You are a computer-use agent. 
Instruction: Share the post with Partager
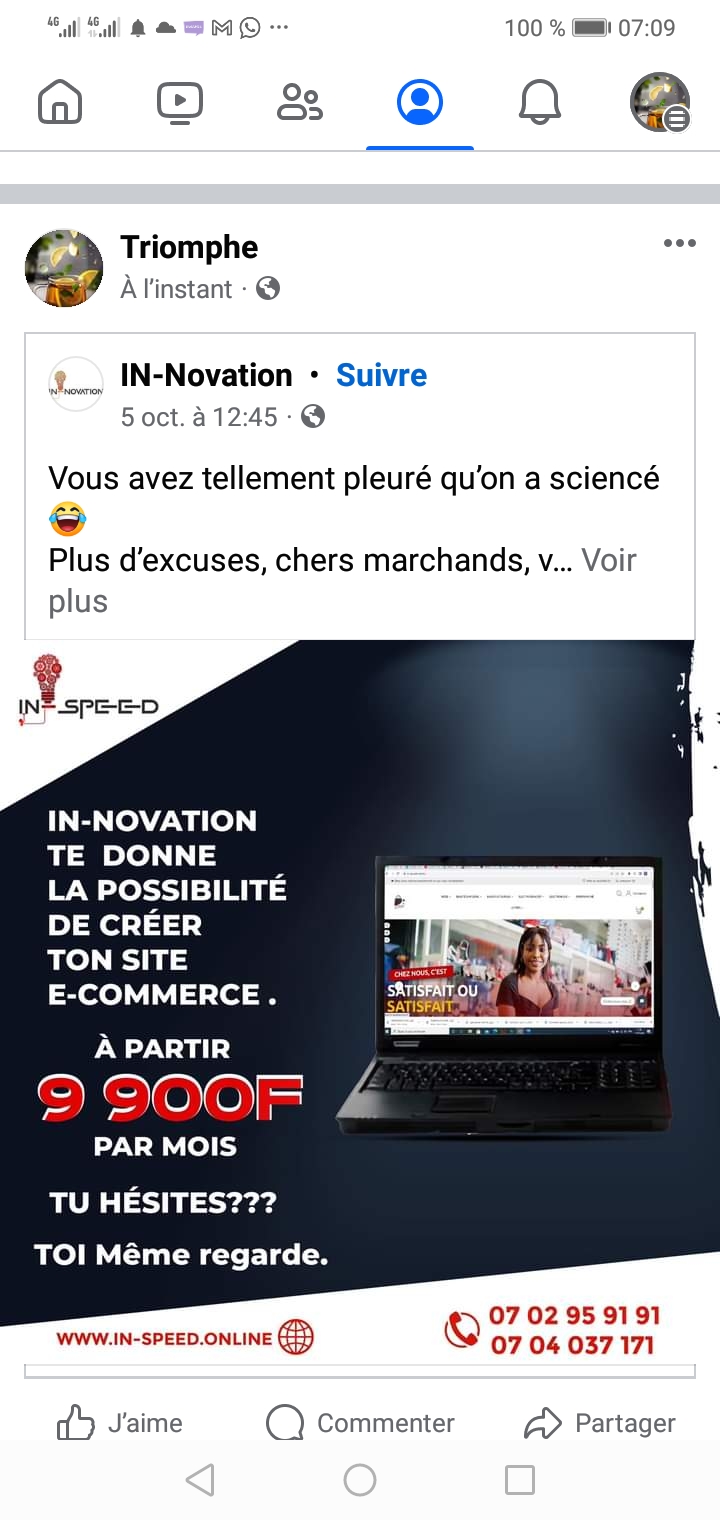(x=600, y=1423)
